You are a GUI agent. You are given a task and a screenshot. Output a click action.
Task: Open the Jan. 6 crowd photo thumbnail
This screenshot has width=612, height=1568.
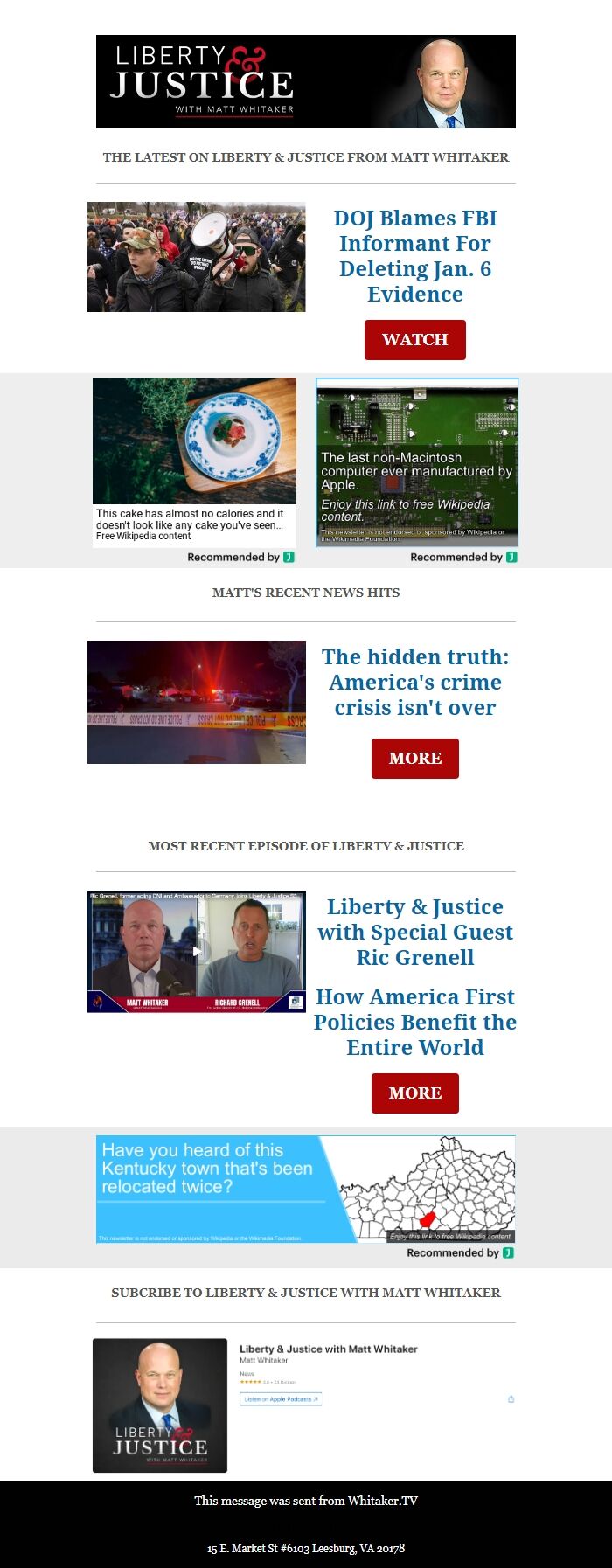pos(196,257)
